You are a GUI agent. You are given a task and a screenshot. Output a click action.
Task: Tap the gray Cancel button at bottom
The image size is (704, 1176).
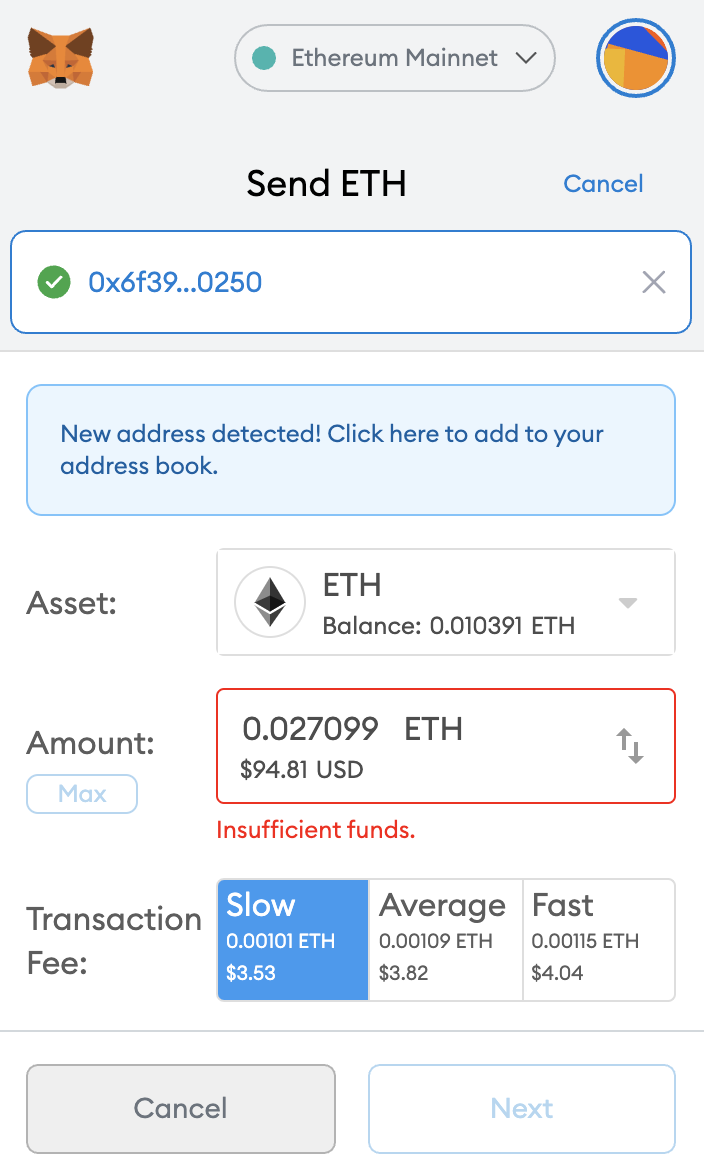point(181,1108)
